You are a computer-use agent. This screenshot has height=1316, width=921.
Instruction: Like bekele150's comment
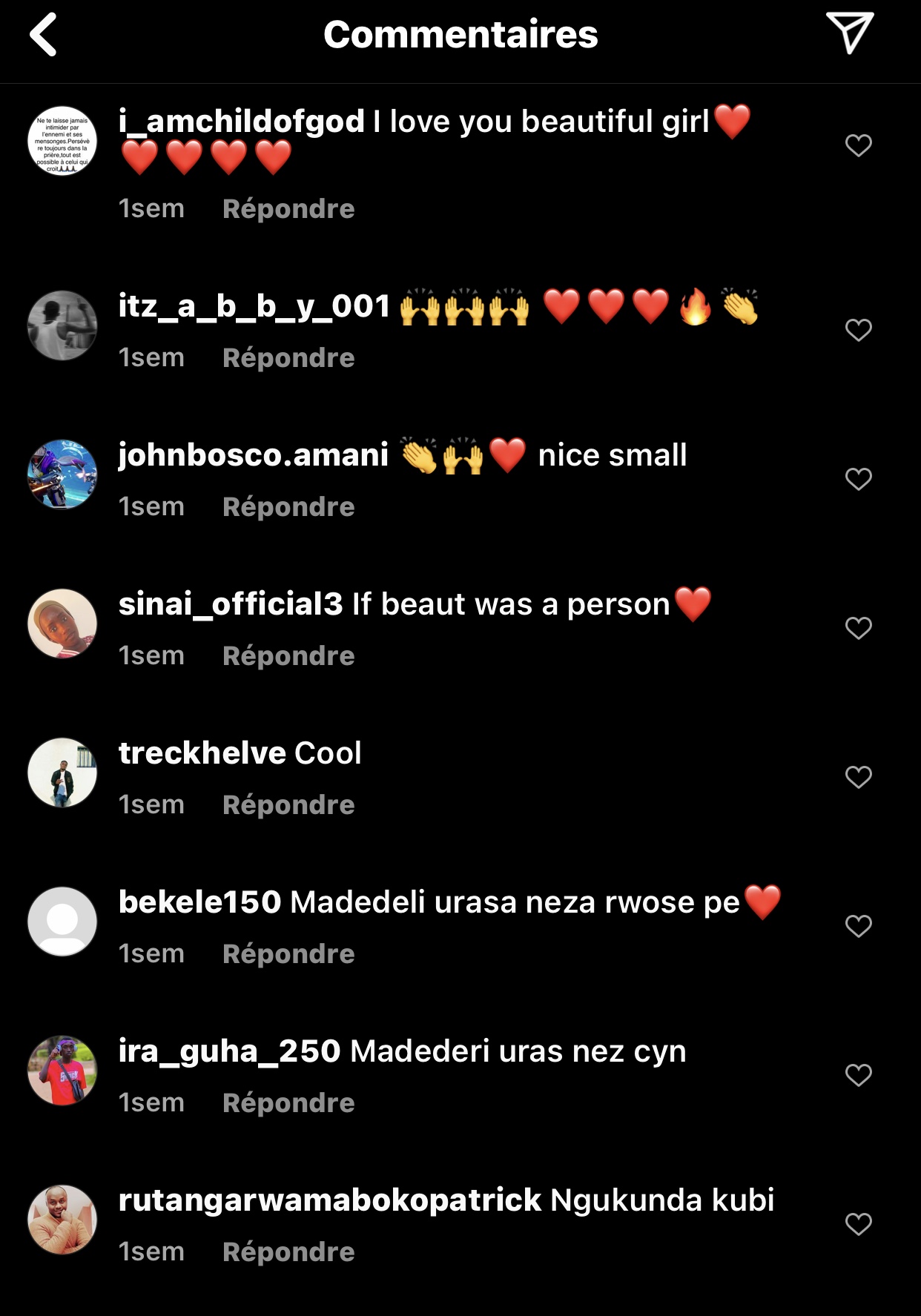[x=858, y=926]
